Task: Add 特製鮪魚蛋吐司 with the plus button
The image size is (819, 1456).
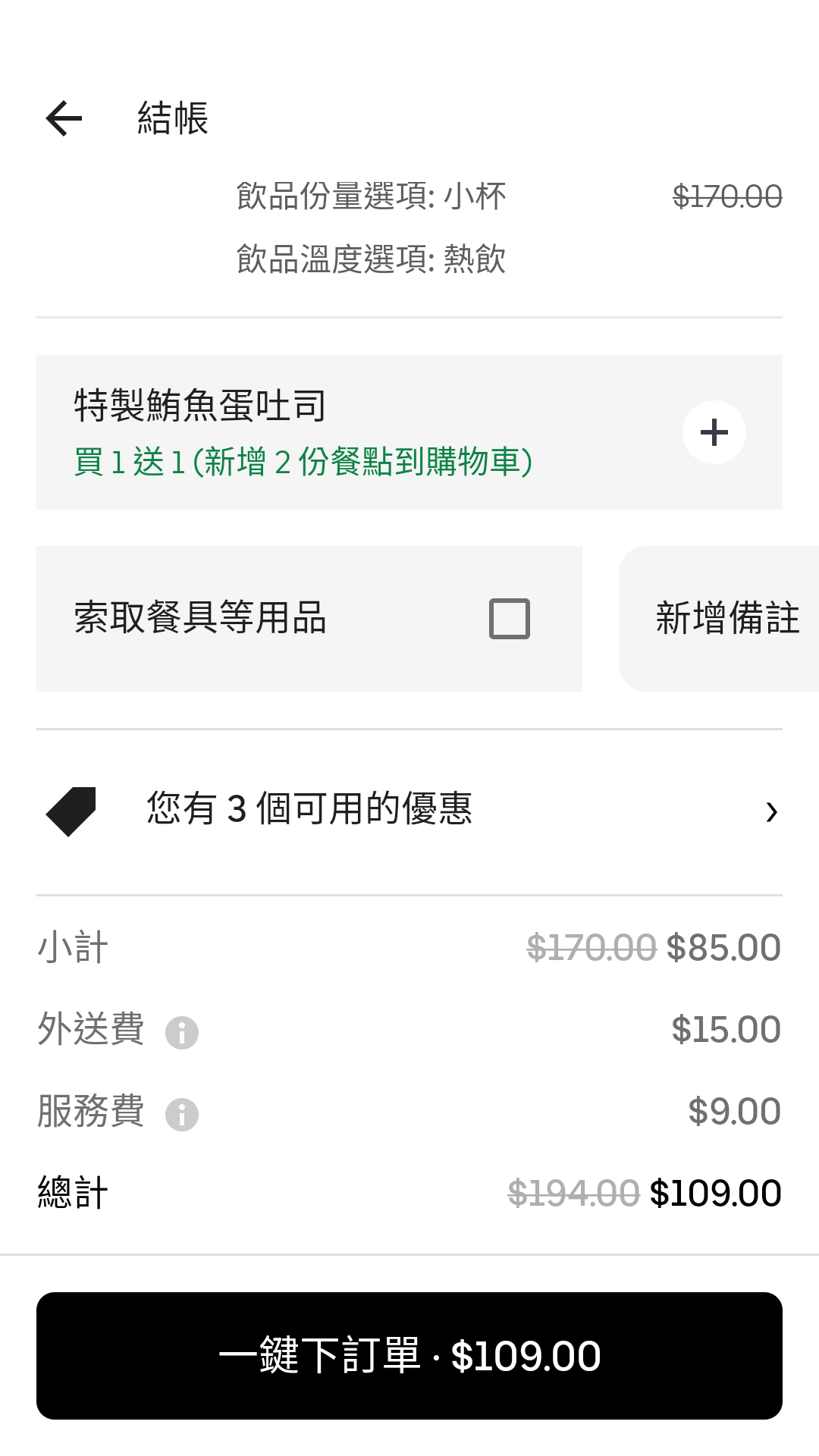Action: tap(714, 432)
